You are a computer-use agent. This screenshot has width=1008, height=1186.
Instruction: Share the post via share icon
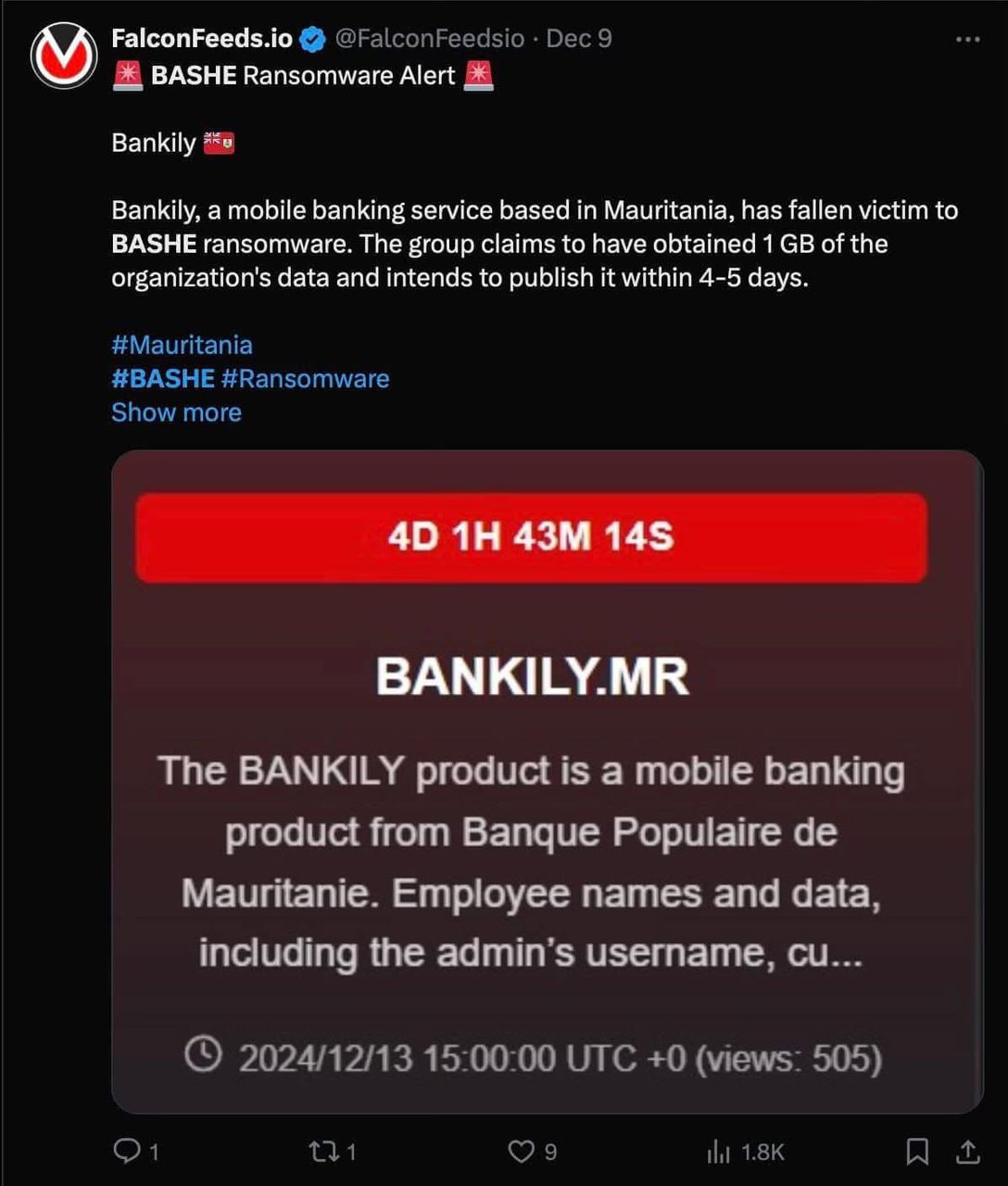968,1152
